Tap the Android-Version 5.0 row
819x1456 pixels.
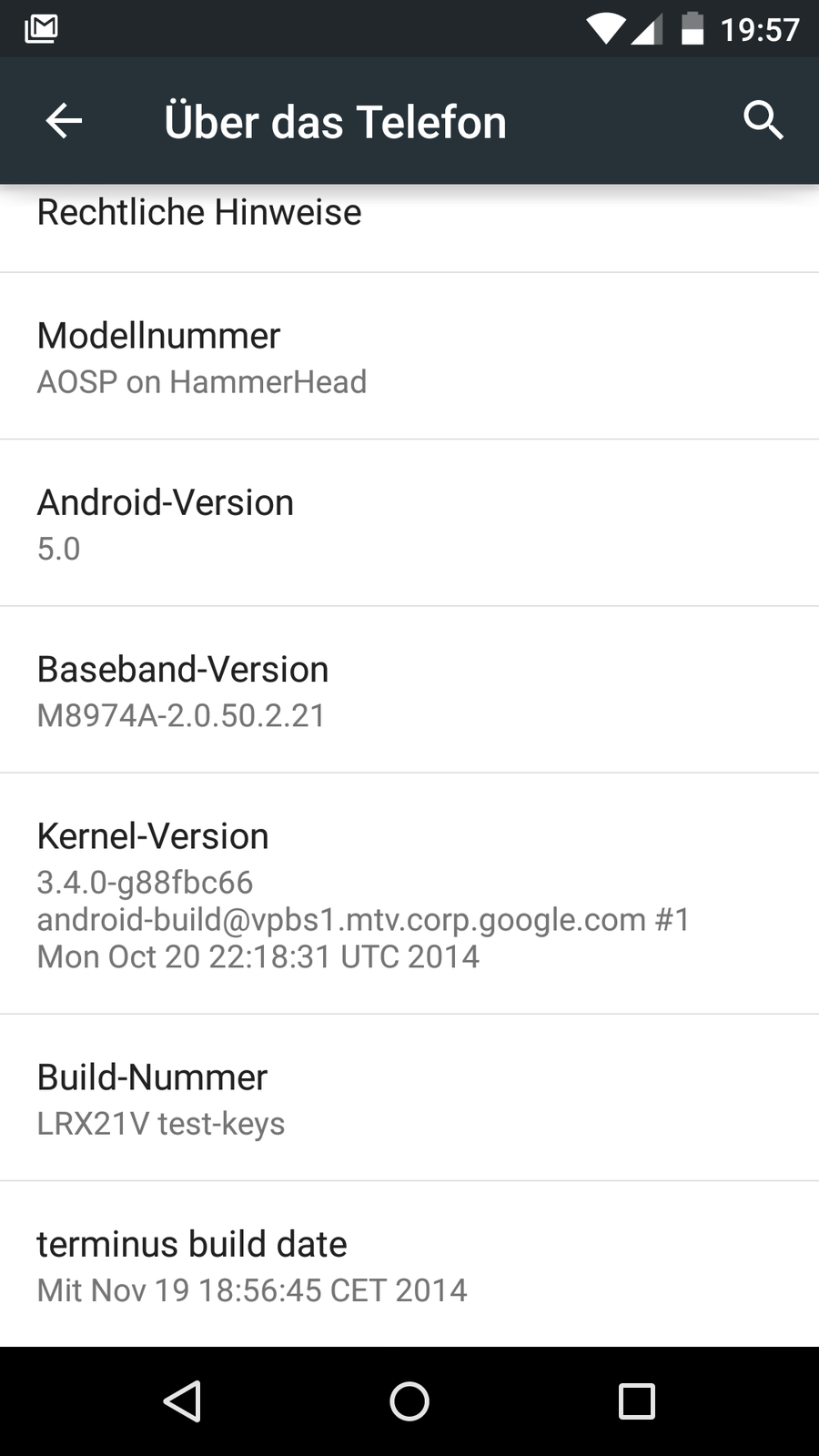[x=409, y=523]
